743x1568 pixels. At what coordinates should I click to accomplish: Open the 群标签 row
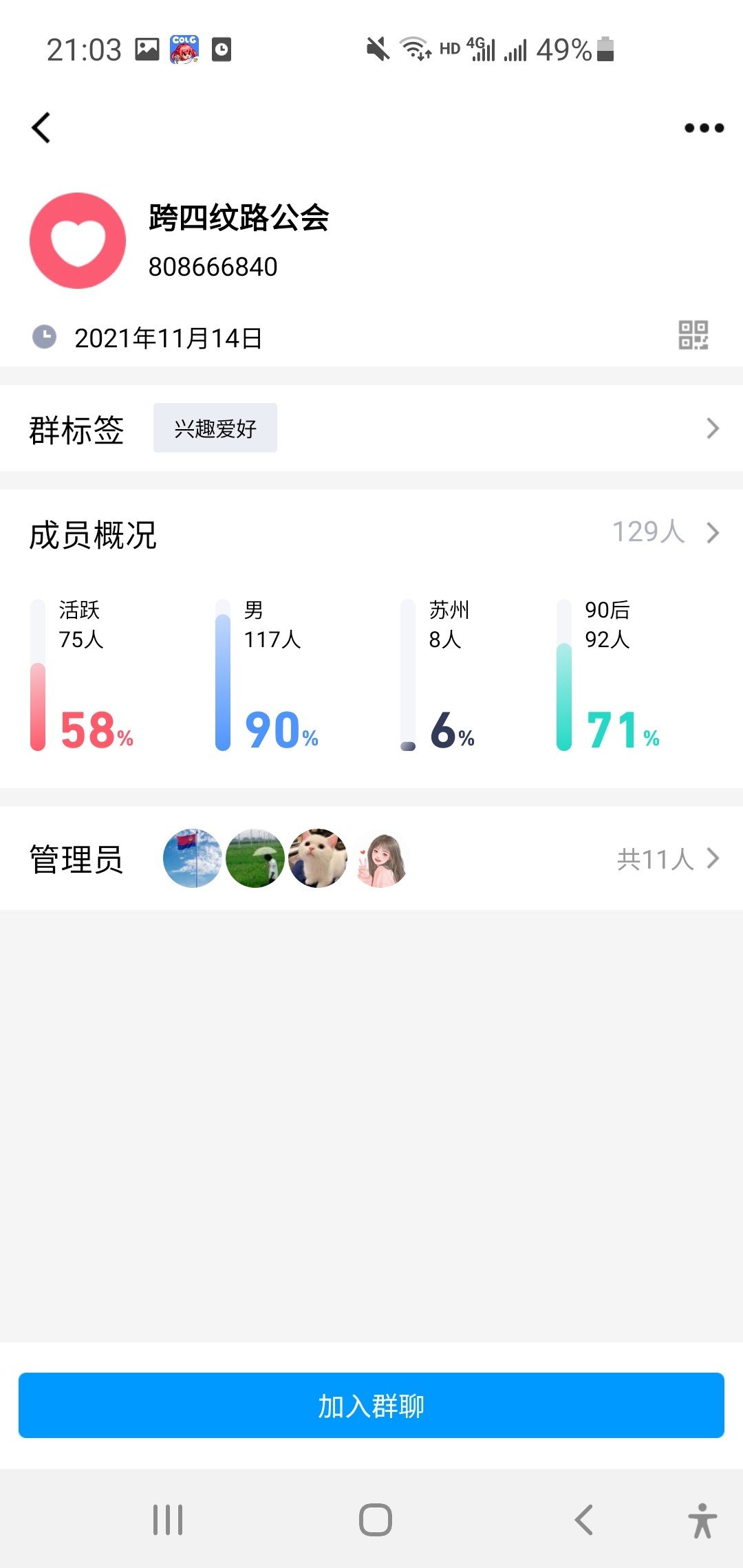371,428
